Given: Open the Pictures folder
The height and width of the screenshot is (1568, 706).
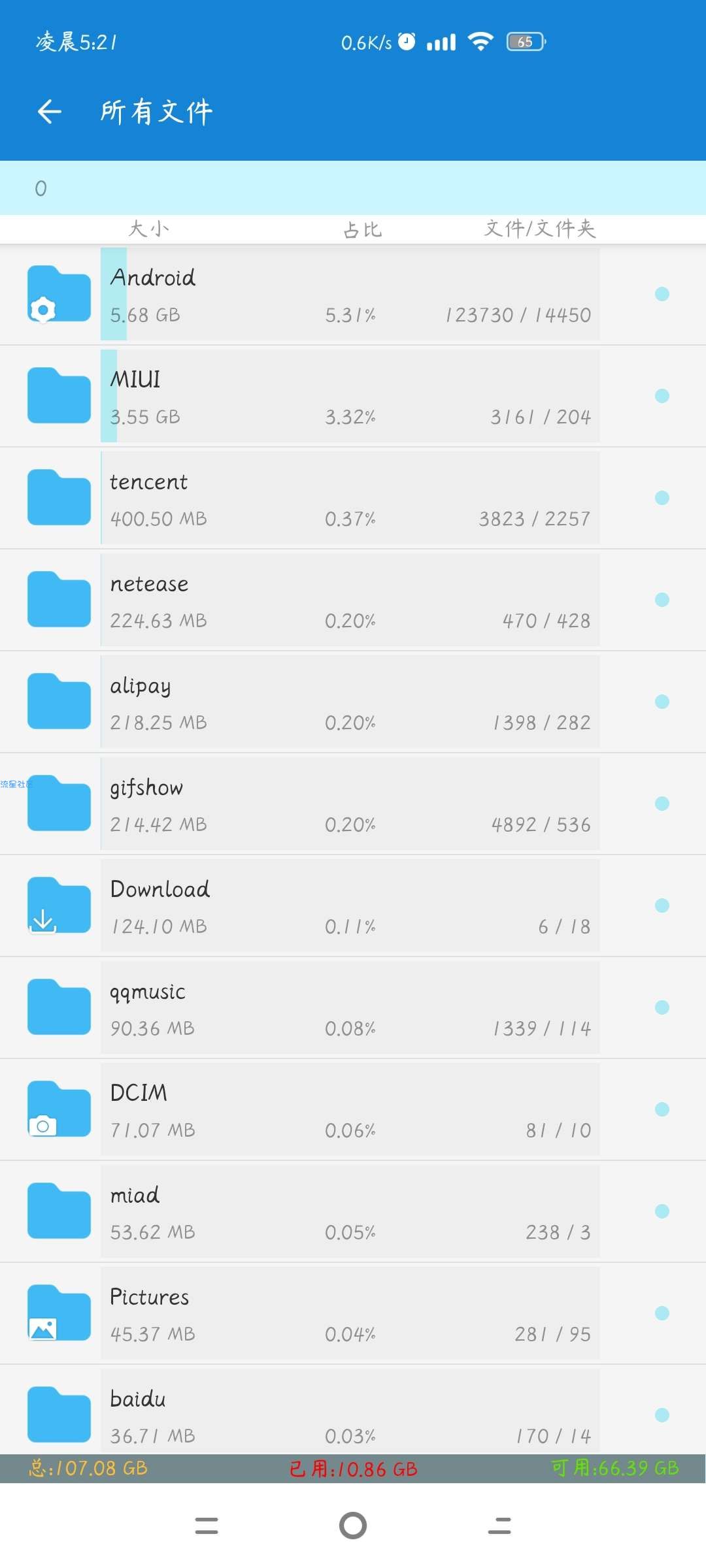Looking at the screenshot, I should (353, 1313).
